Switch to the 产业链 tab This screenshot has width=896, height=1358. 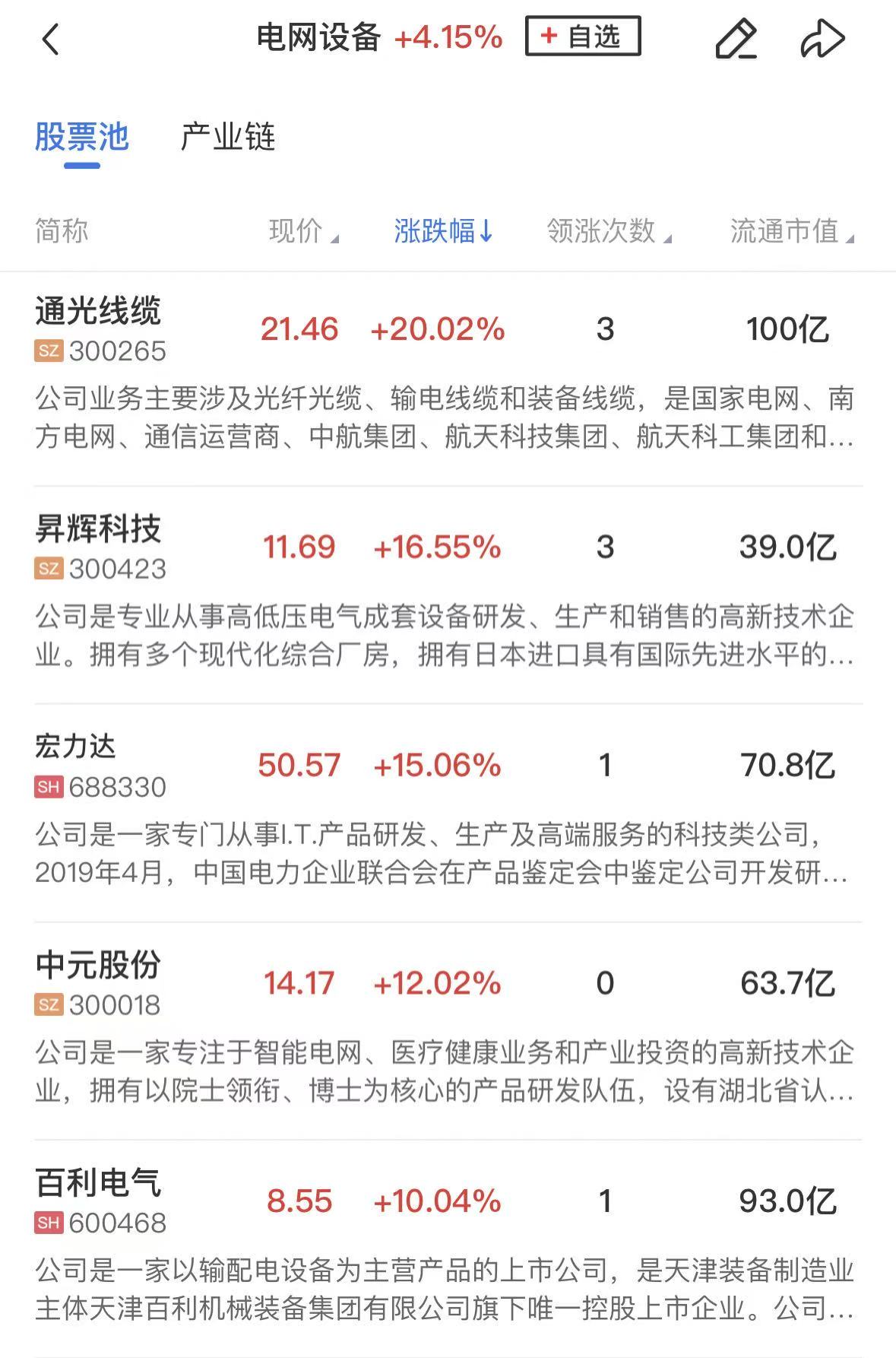227,138
